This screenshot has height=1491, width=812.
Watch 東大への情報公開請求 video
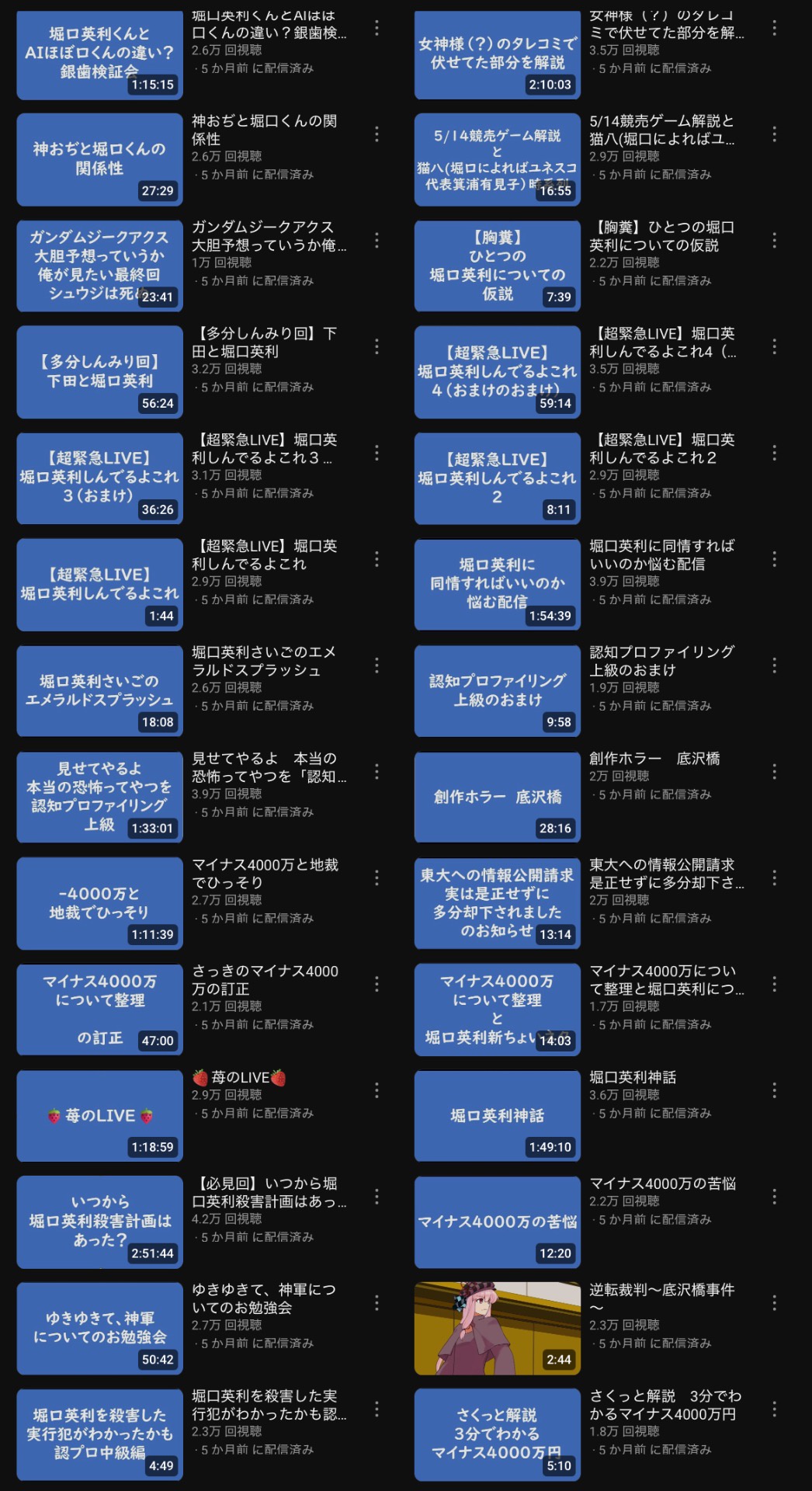(497, 903)
